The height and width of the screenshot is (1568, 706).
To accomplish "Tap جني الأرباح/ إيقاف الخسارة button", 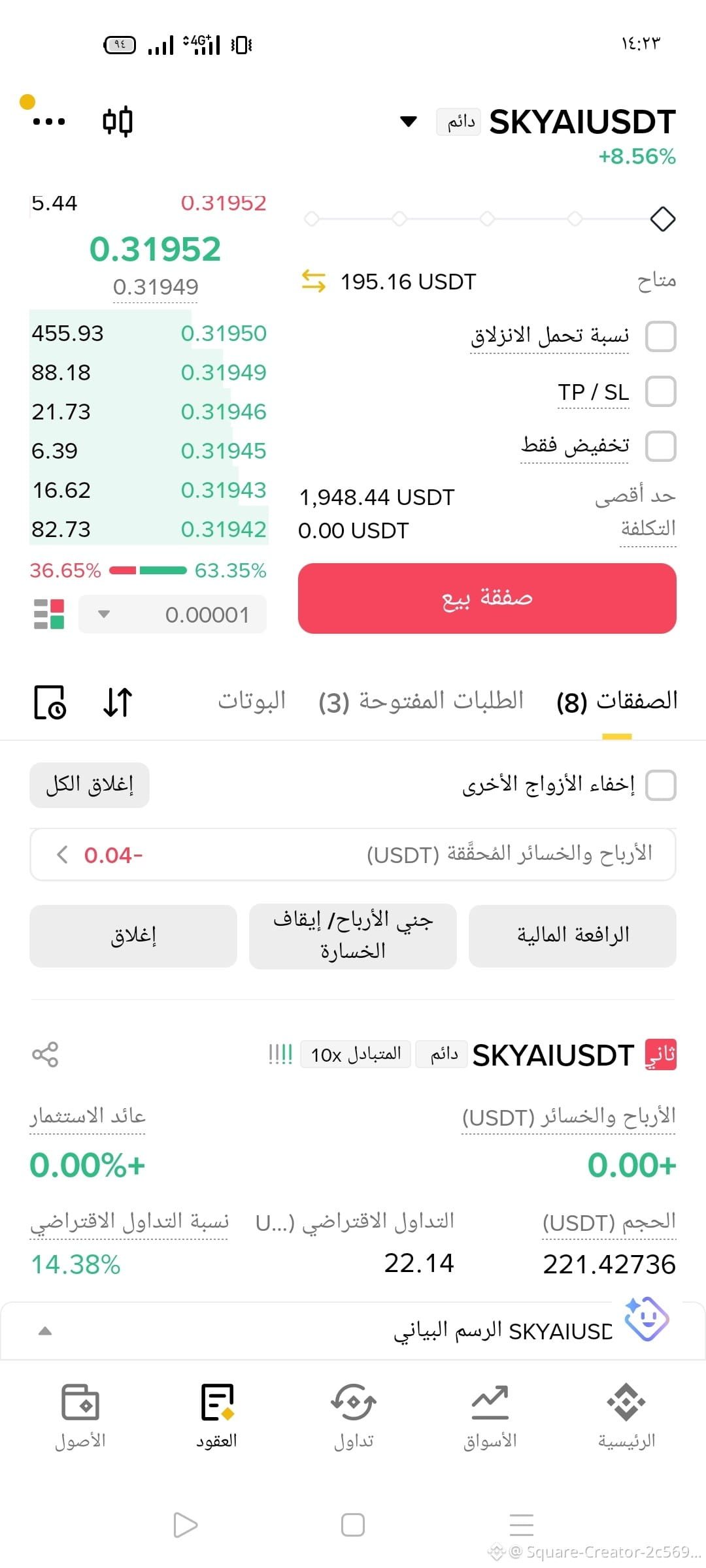I will point(353,936).
